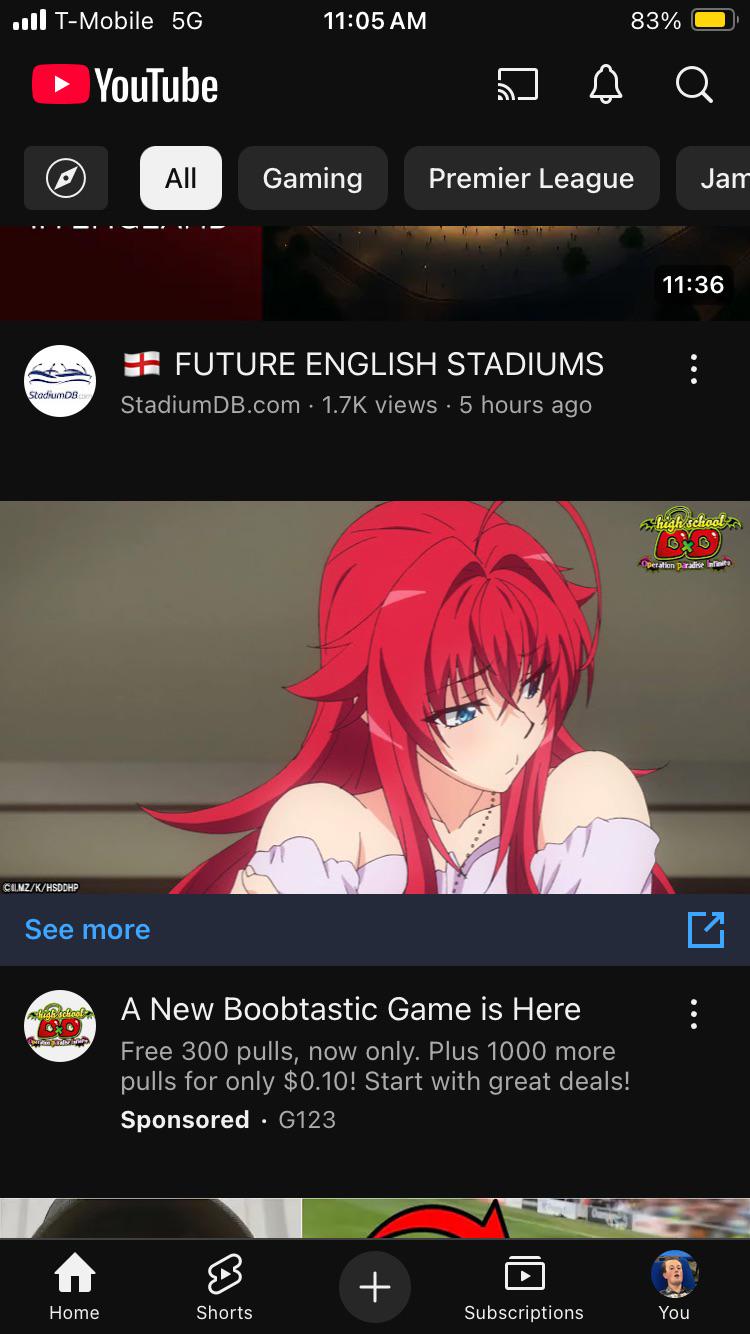Screen dimensions: 750x1334
Task: Select the All filter chip
Action: pos(181,178)
